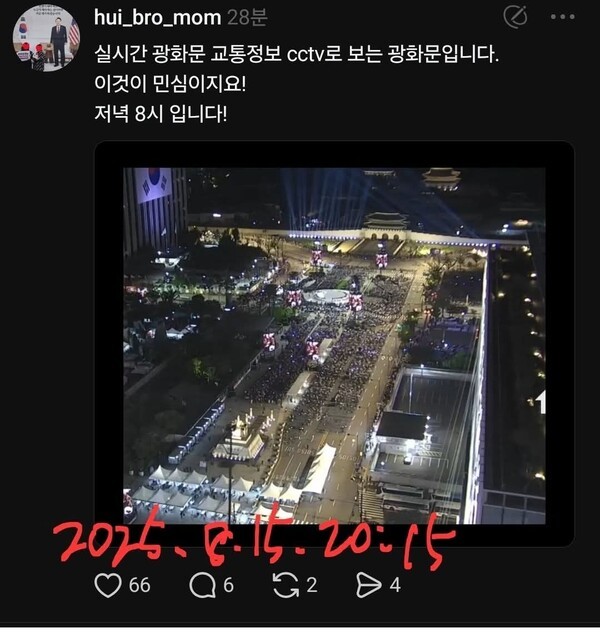
Task: Repost this thread
Action: (286, 584)
